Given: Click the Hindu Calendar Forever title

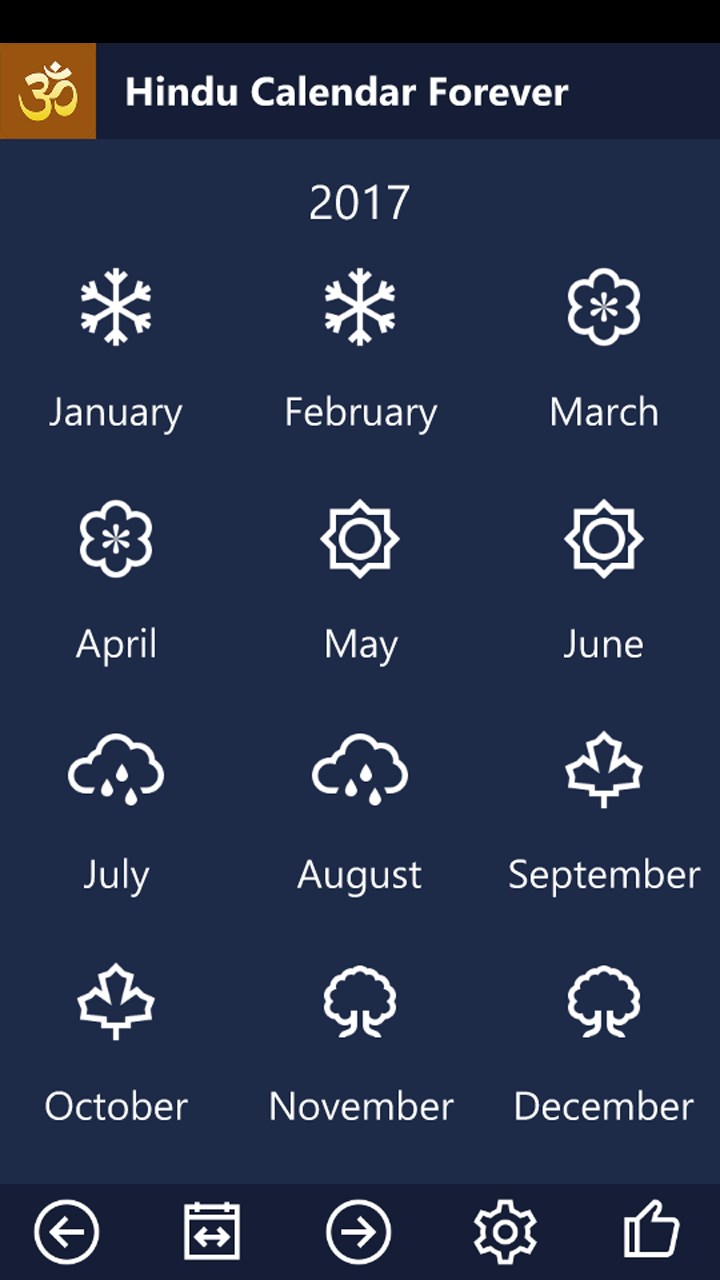Looking at the screenshot, I should (x=346, y=92).
